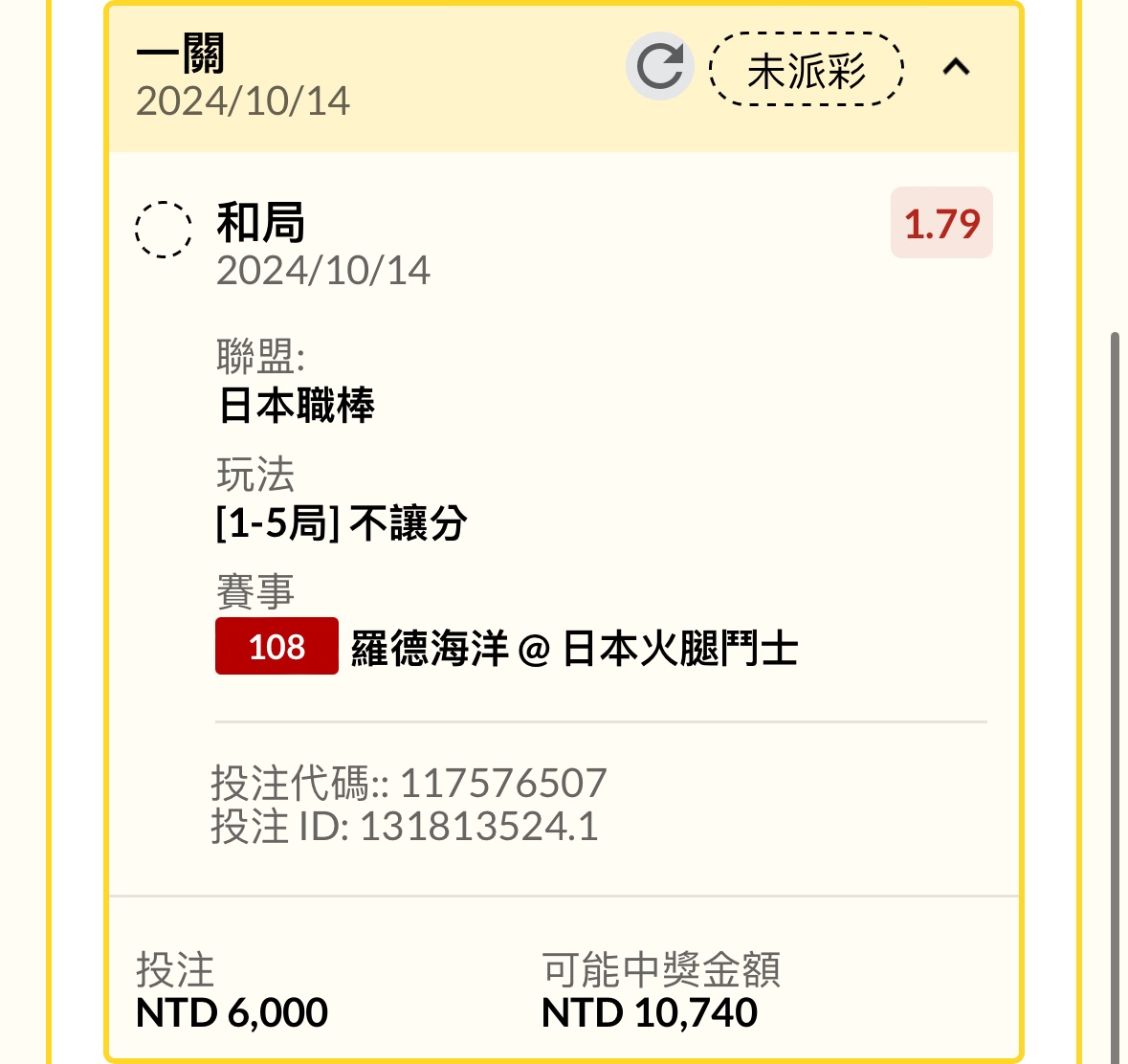Refresh the bet status

[x=660, y=67]
